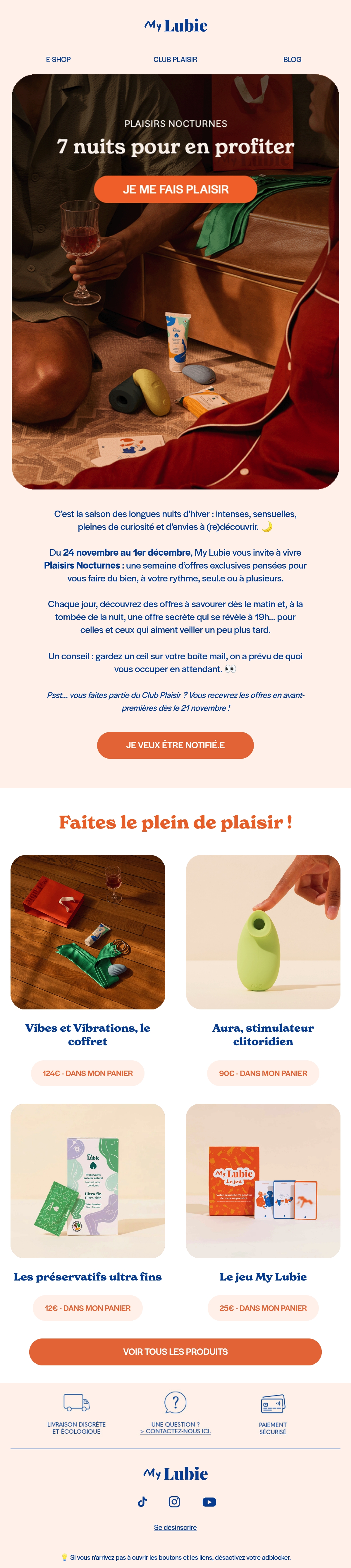Add the 12€ préservatifs to cart
The image size is (351, 1568).
87,1308
